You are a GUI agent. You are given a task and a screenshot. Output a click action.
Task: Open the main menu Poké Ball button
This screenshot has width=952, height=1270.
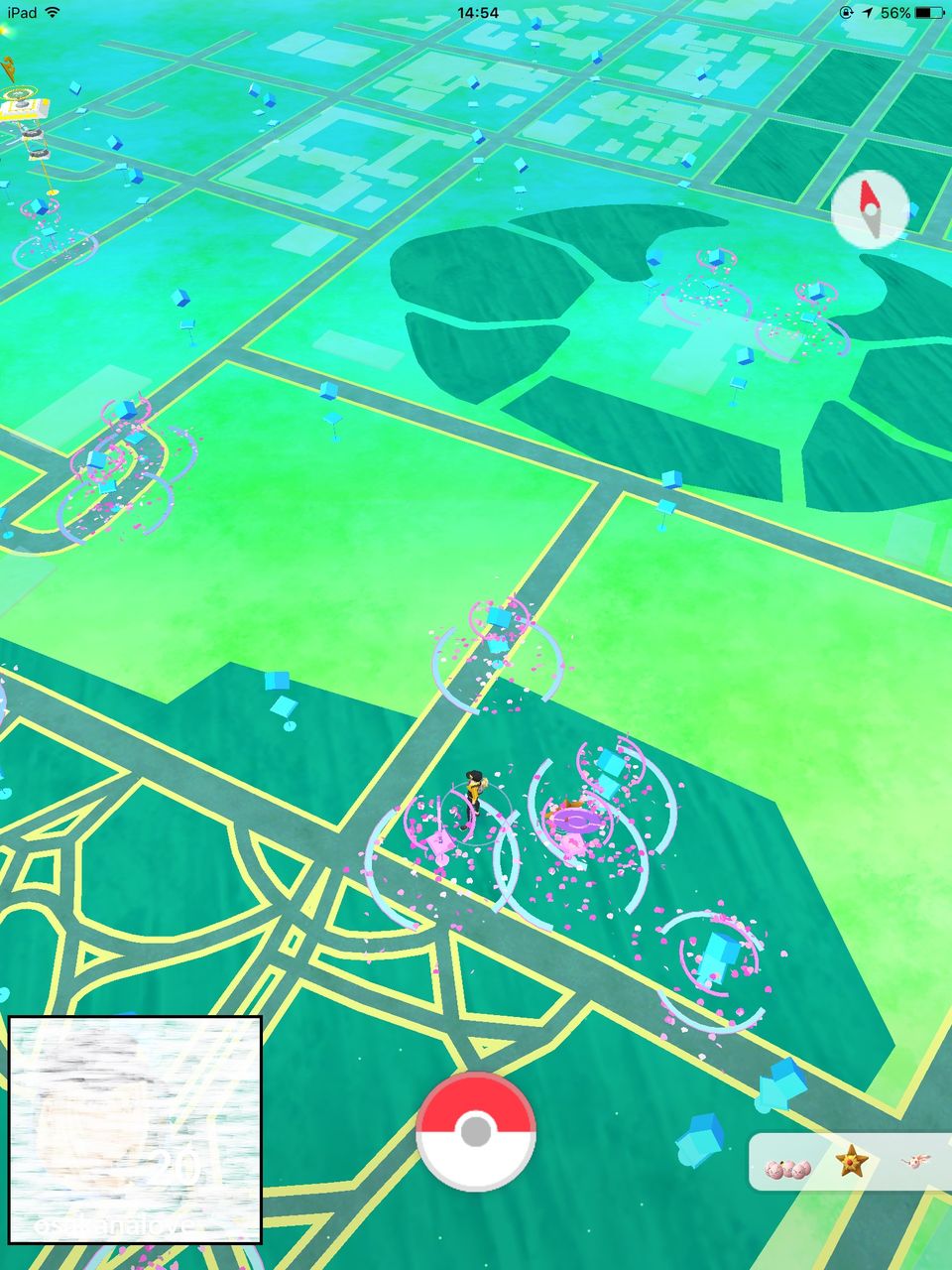(476, 1131)
